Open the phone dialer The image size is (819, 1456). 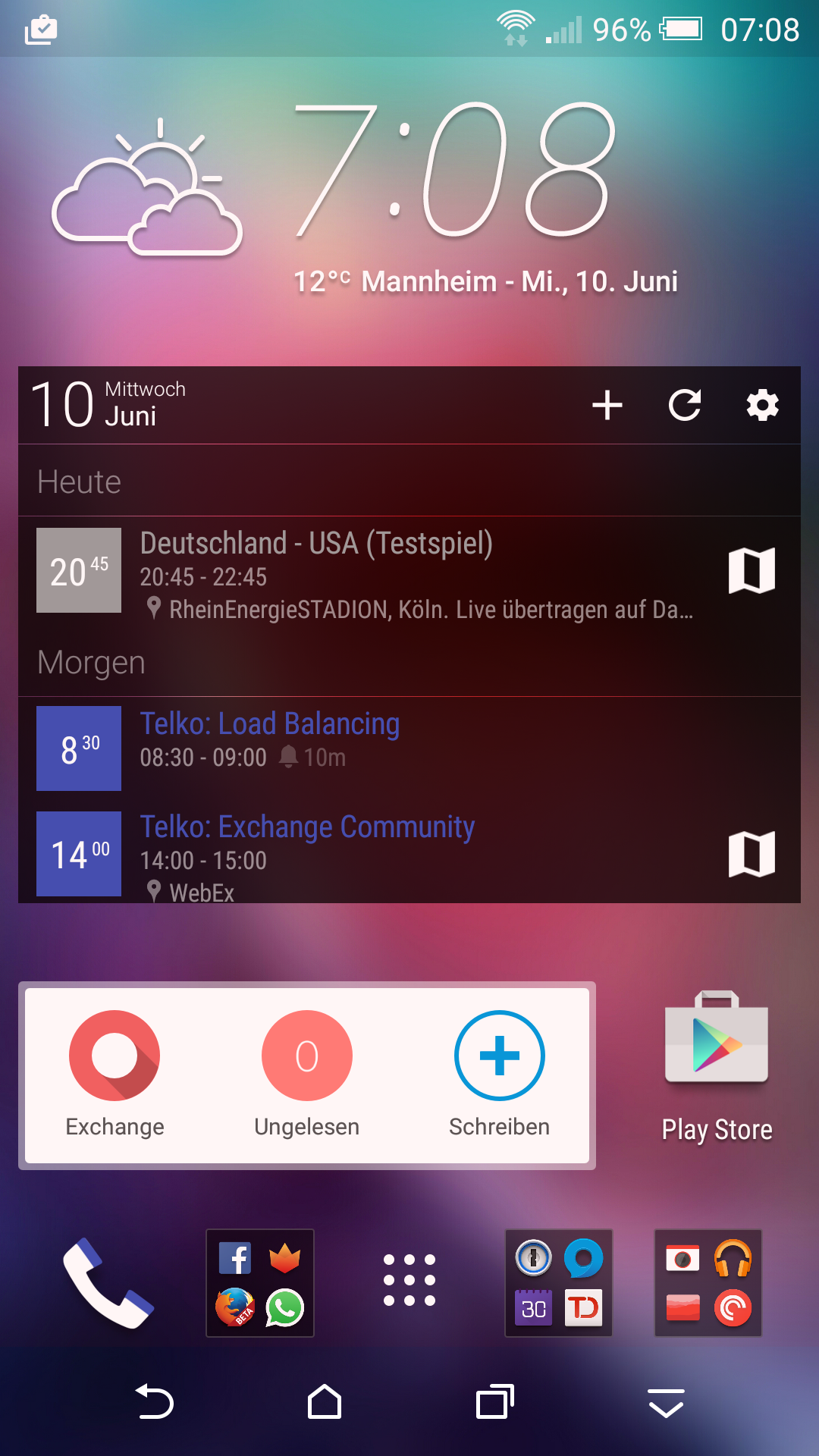pos(108,1283)
